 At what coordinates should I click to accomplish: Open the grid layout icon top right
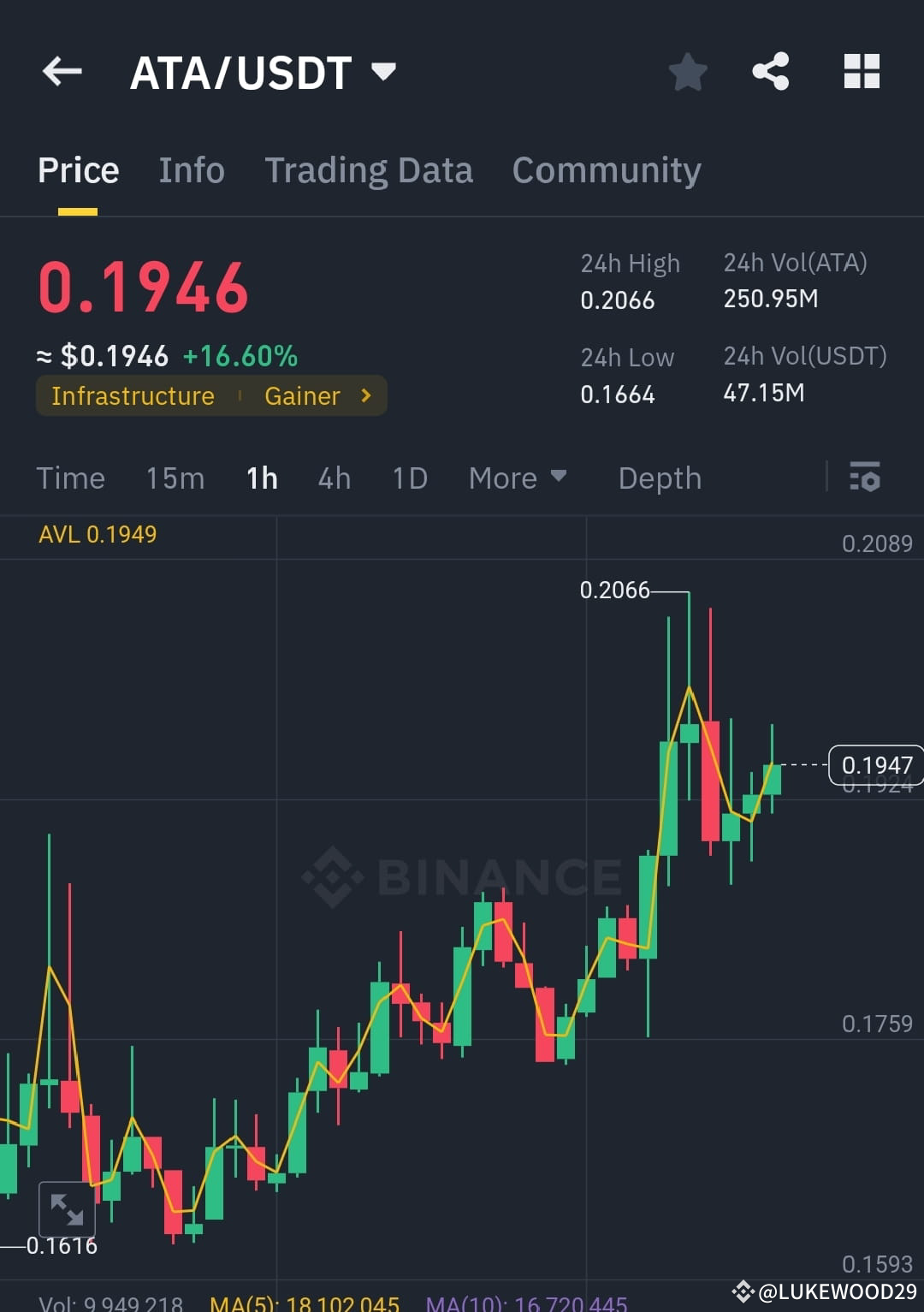(861, 72)
